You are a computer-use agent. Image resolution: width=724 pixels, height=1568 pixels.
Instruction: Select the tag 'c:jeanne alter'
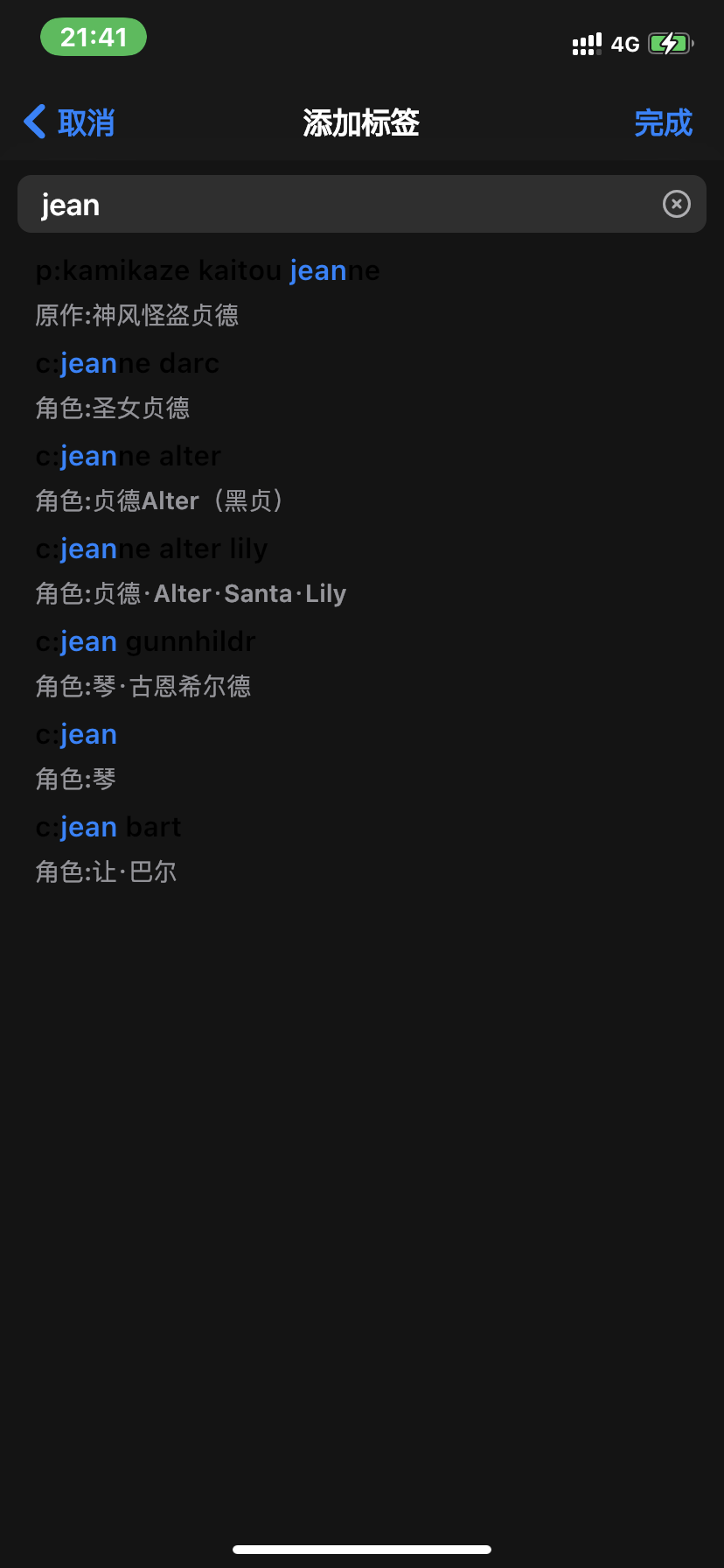pos(128,455)
